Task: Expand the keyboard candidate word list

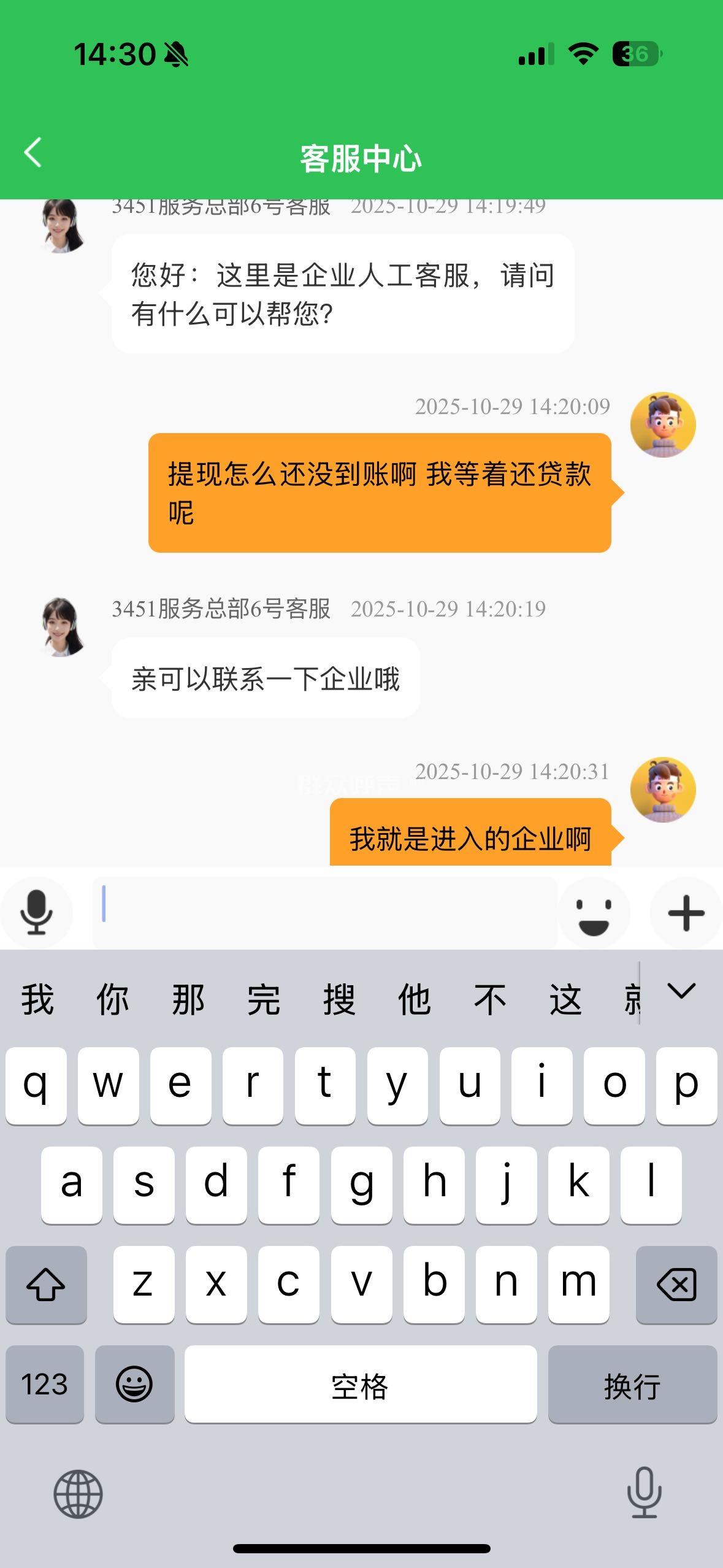Action: 681,992
